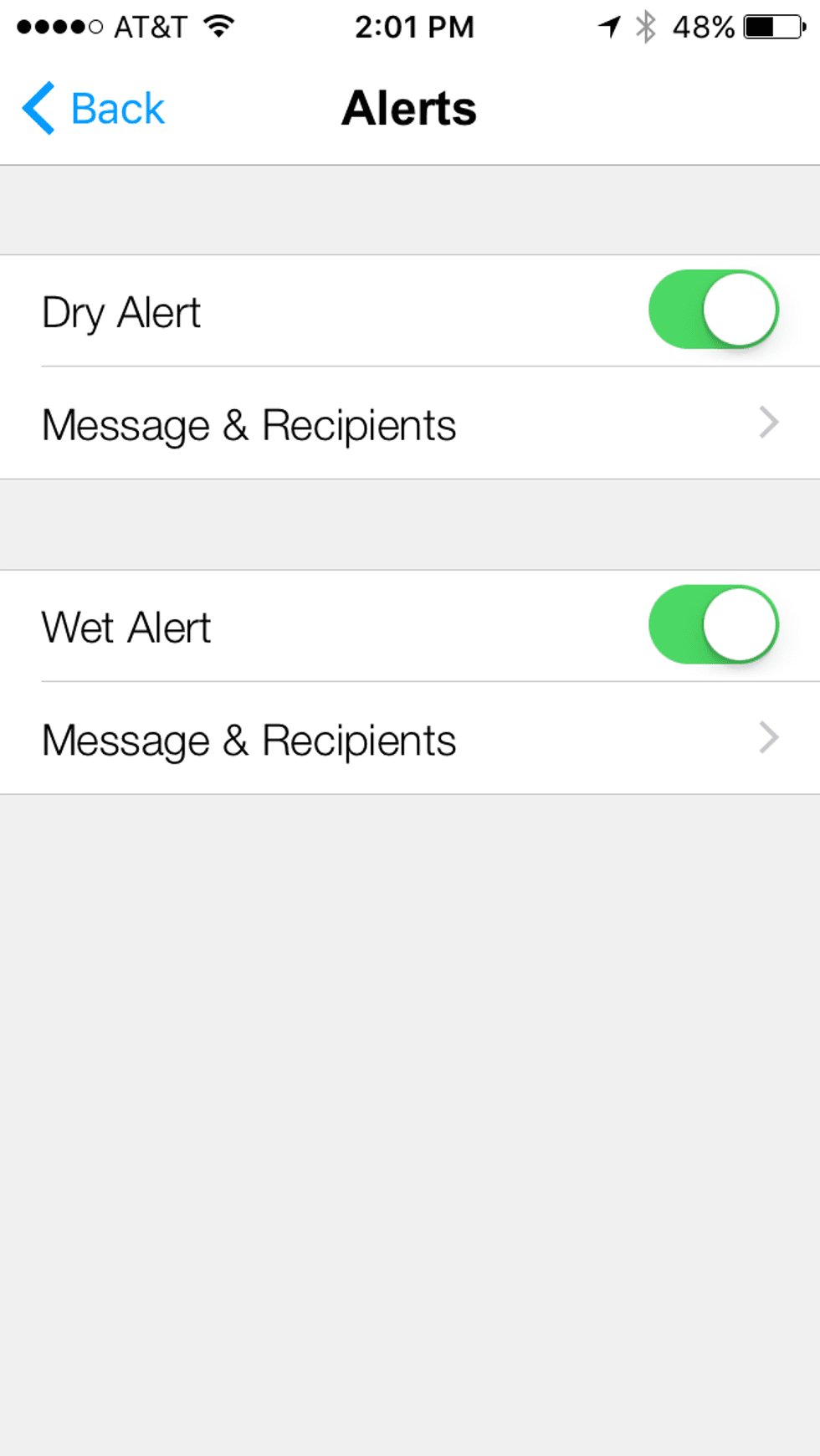Open Message & Recipients settings for Wet Alert
This screenshot has height=1456, width=820.
coord(410,739)
